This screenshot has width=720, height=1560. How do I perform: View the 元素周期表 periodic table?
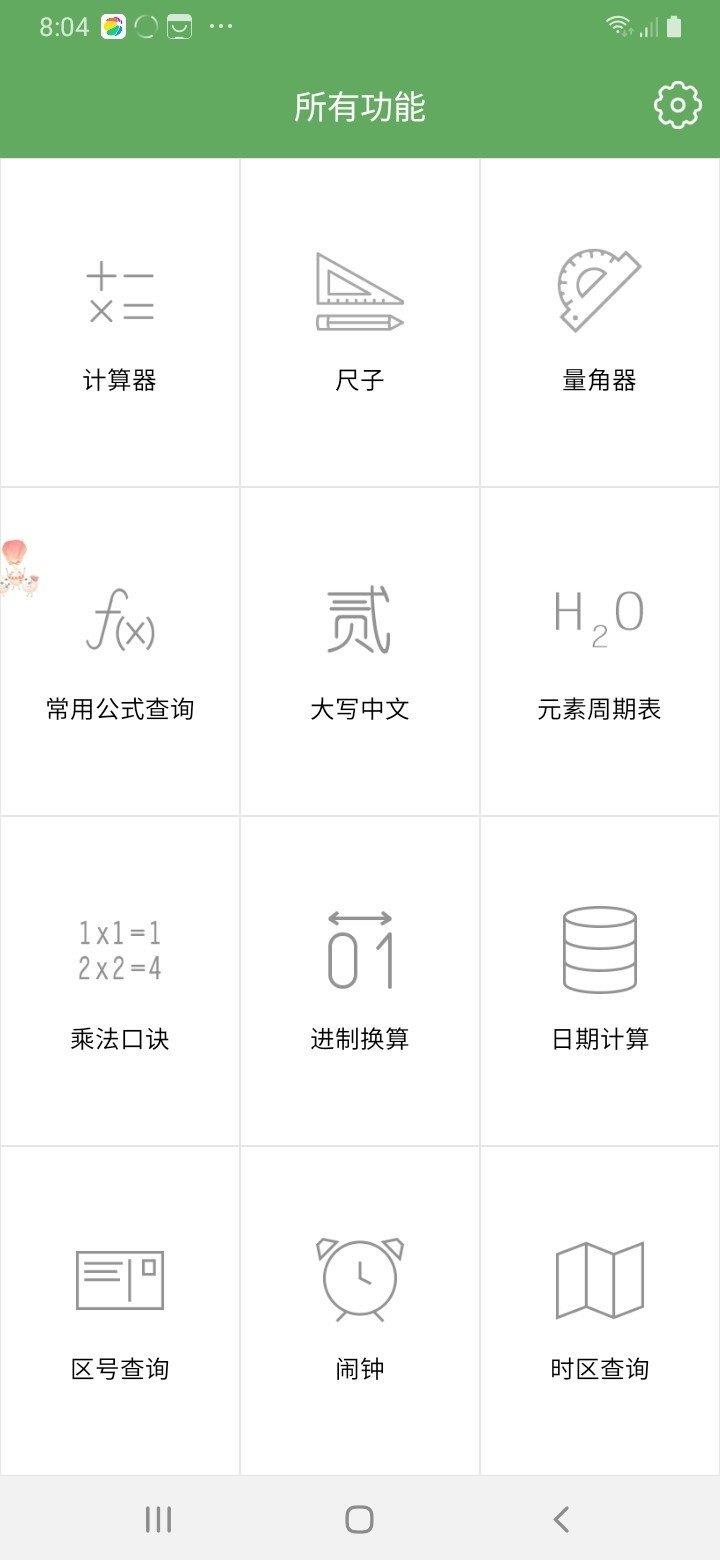(600, 651)
